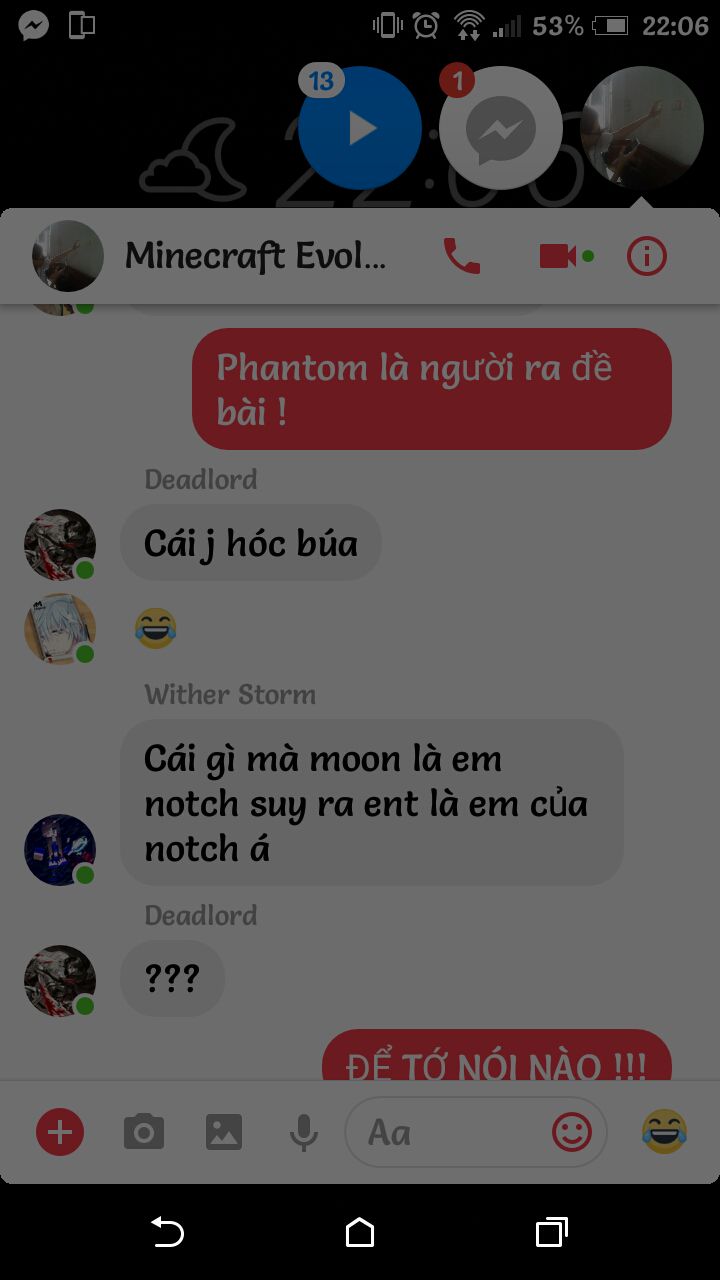Open the blue chat head with 13 badge

point(360,128)
